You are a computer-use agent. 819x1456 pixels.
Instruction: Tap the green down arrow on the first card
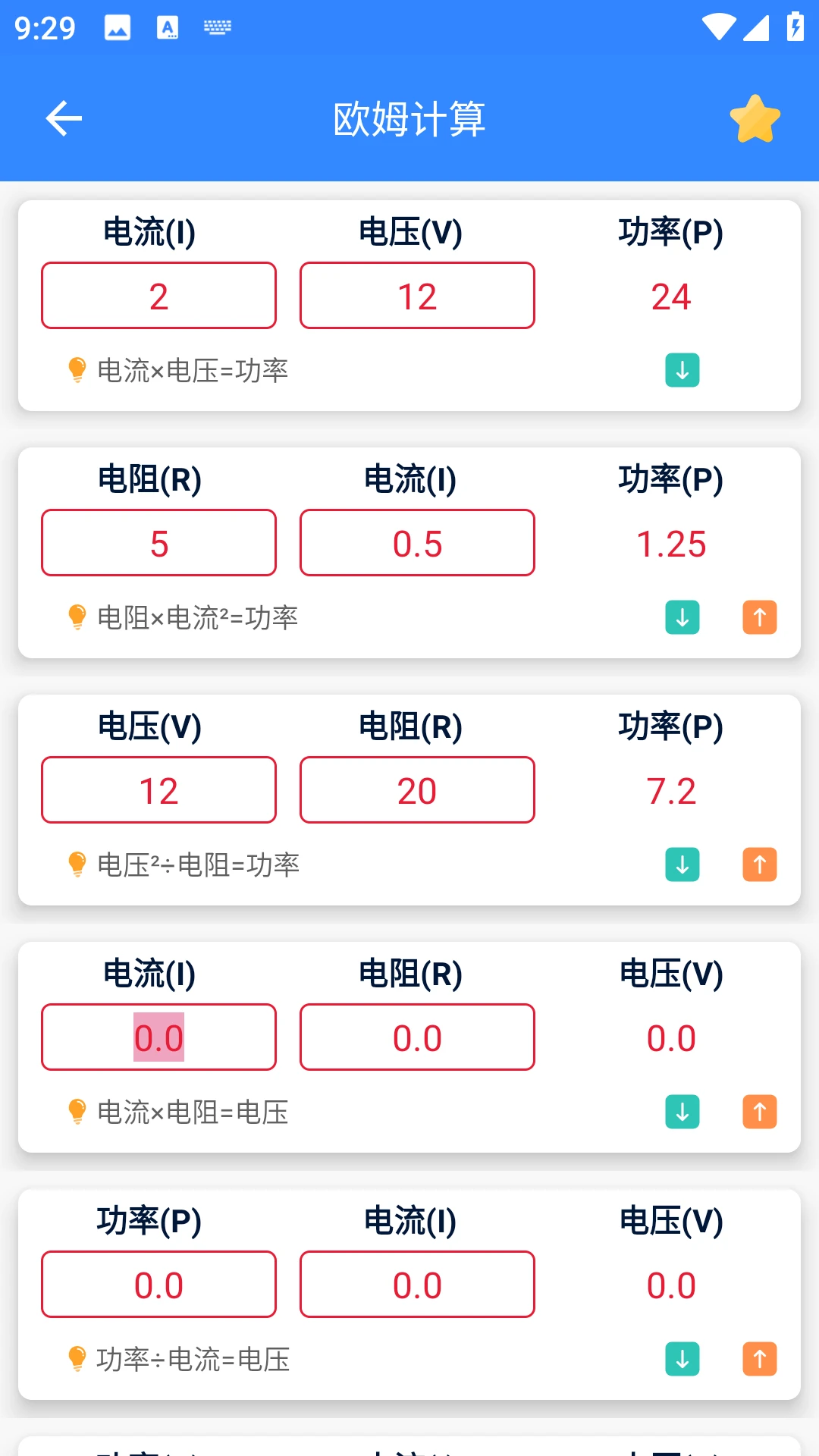tap(682, 370)
